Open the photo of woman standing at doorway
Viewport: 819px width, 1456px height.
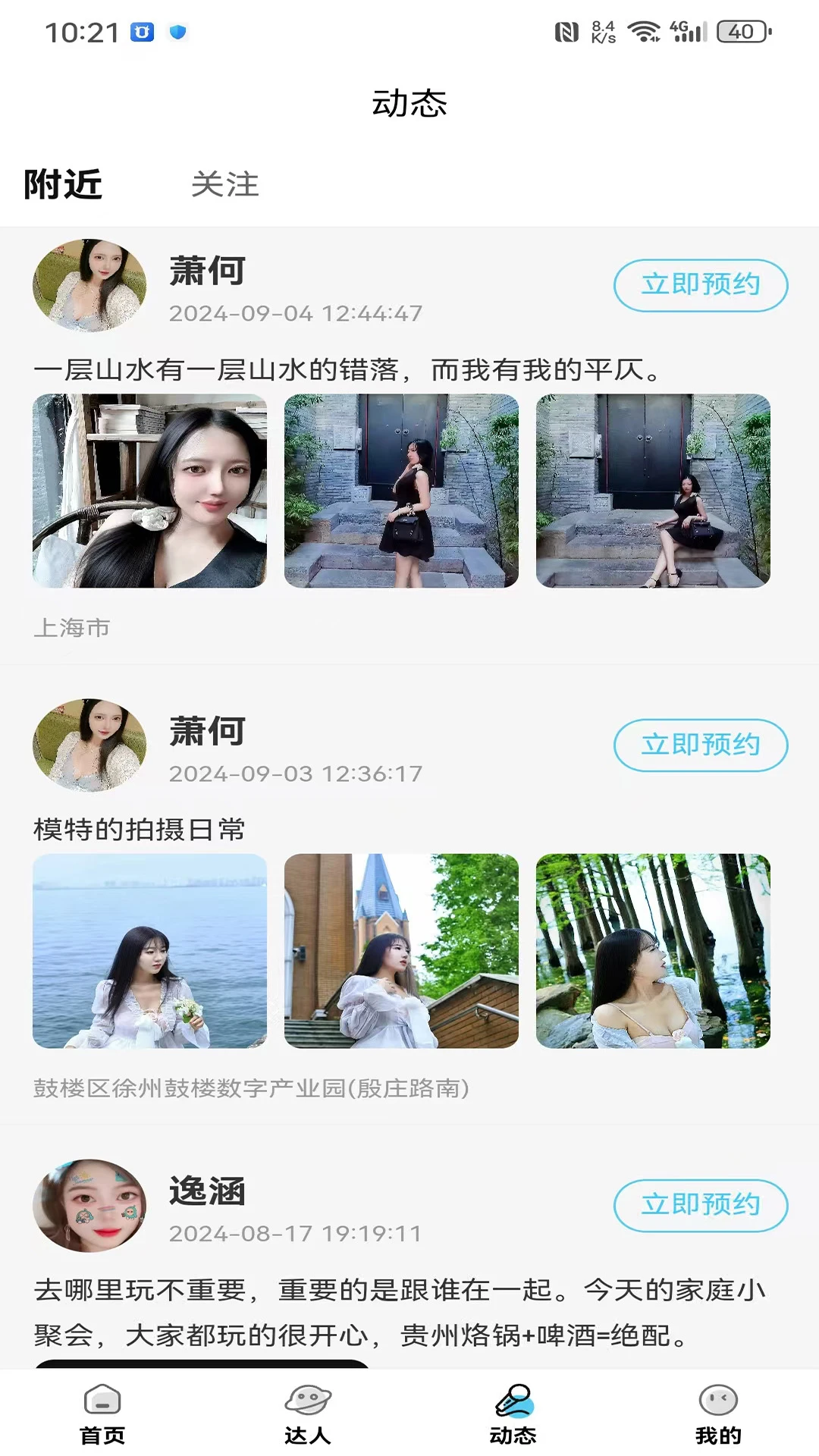click(x=401, y=491)
